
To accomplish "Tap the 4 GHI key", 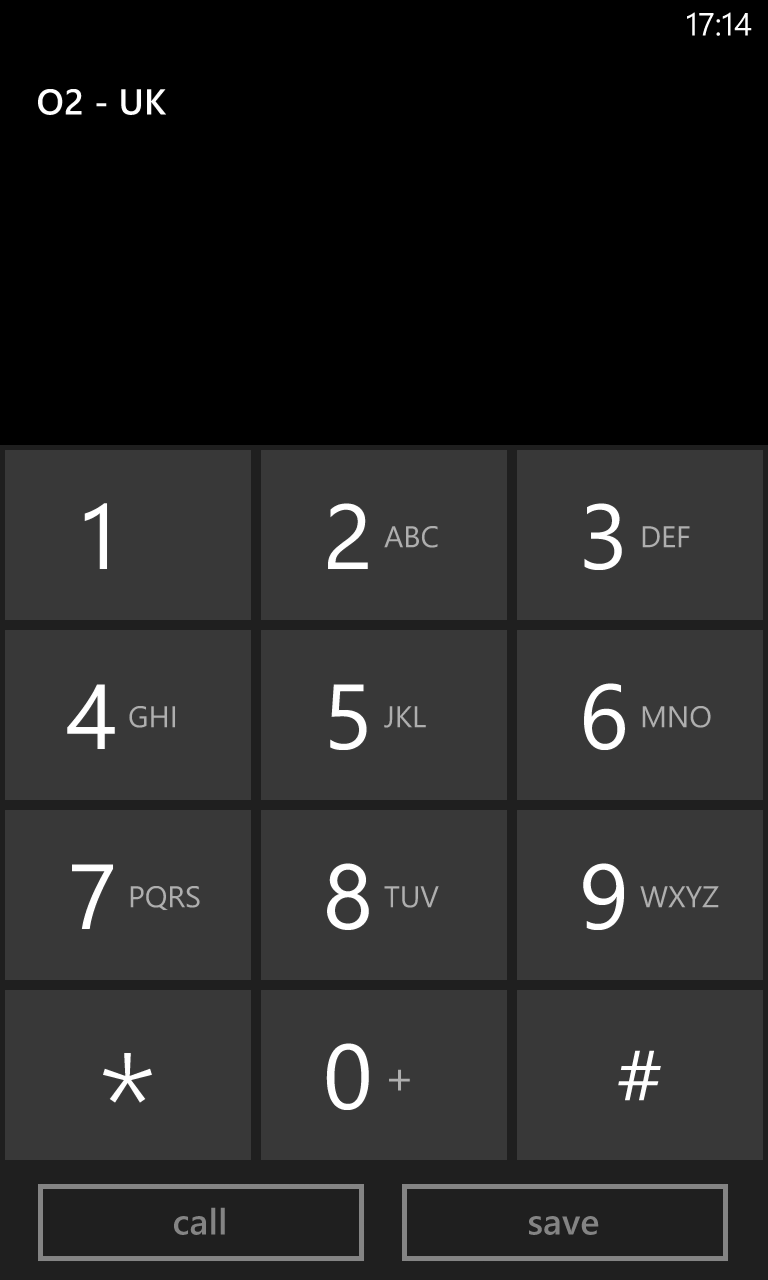I will pyautogui.click(x=128, y=715).
